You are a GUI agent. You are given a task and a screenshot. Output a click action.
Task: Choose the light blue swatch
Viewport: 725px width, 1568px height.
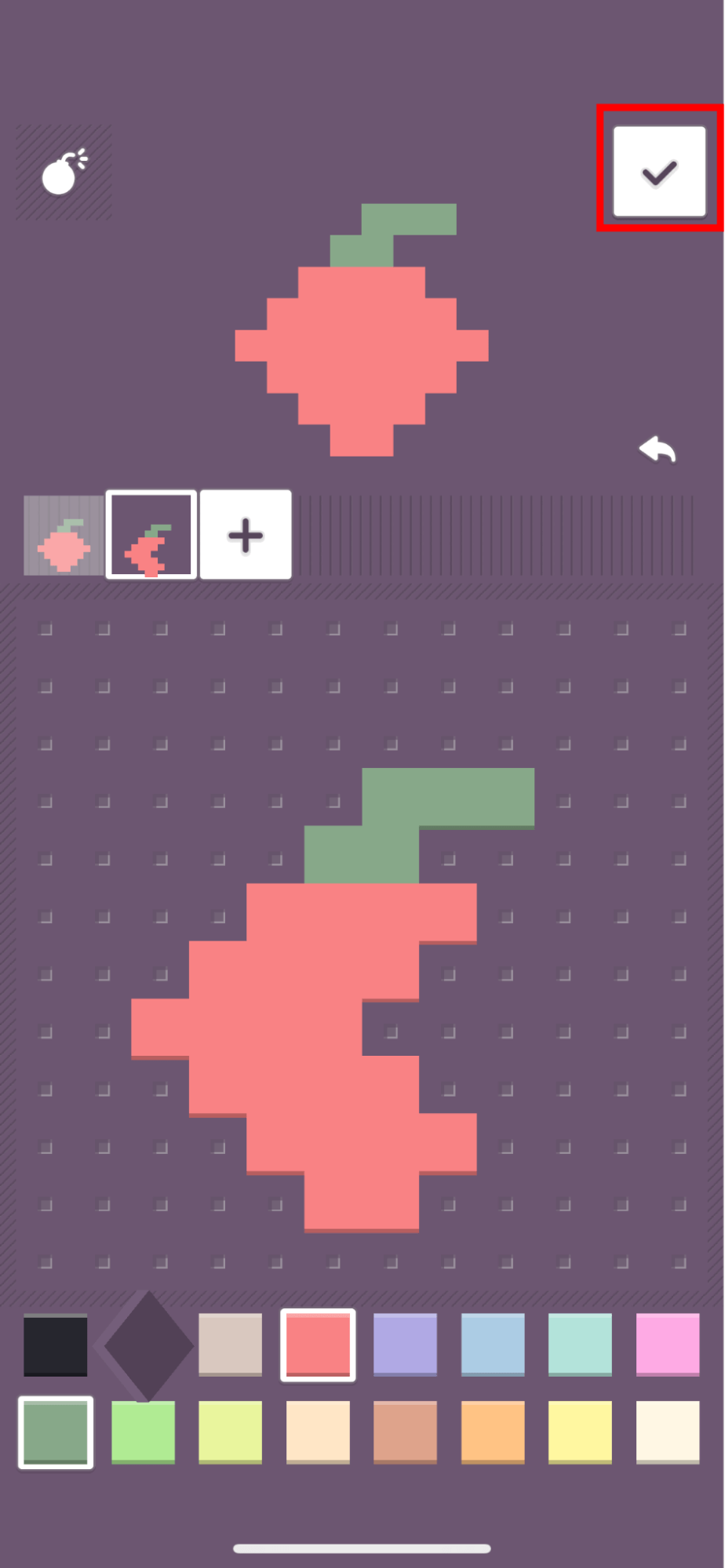point(493,1344)
